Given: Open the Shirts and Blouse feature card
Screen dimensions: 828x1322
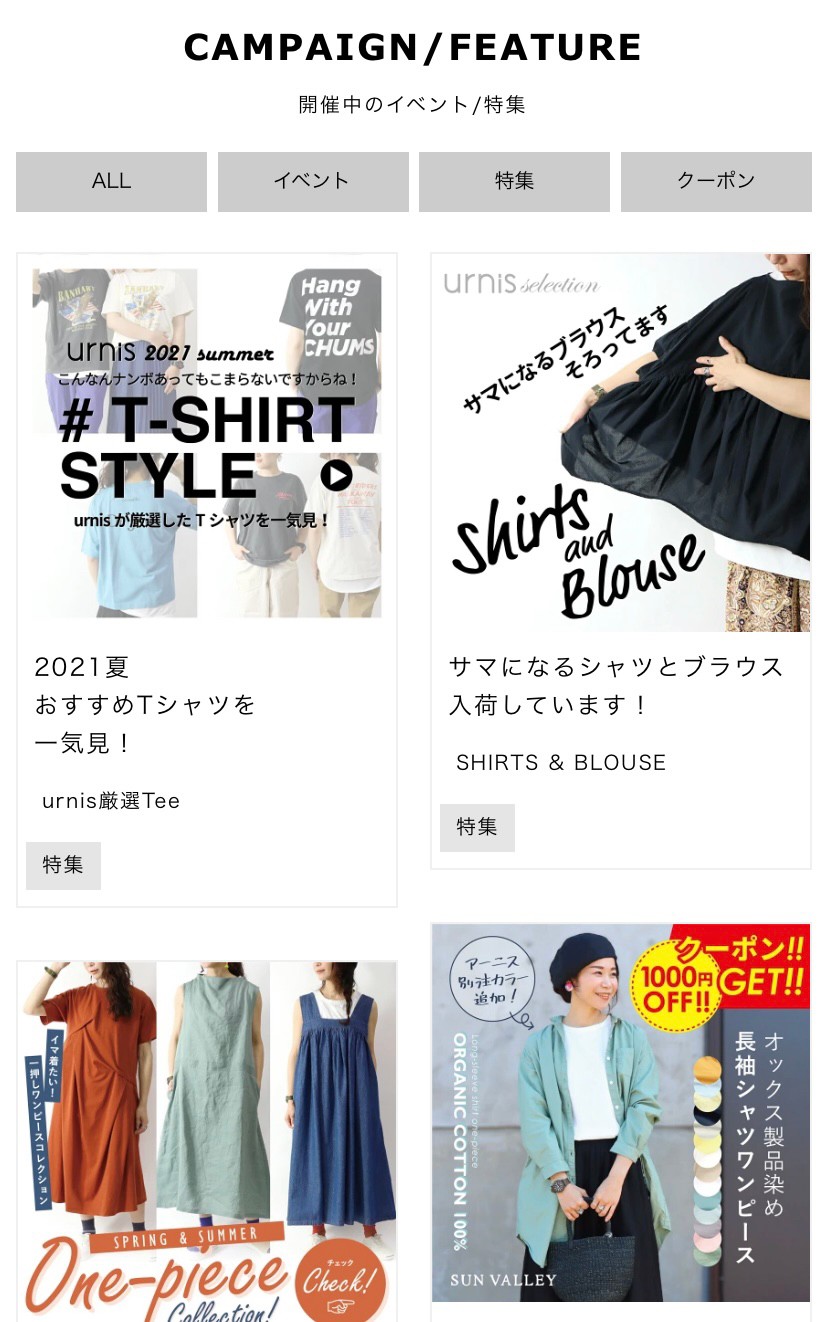Looking at the screenshot, I should coord(620,443).
